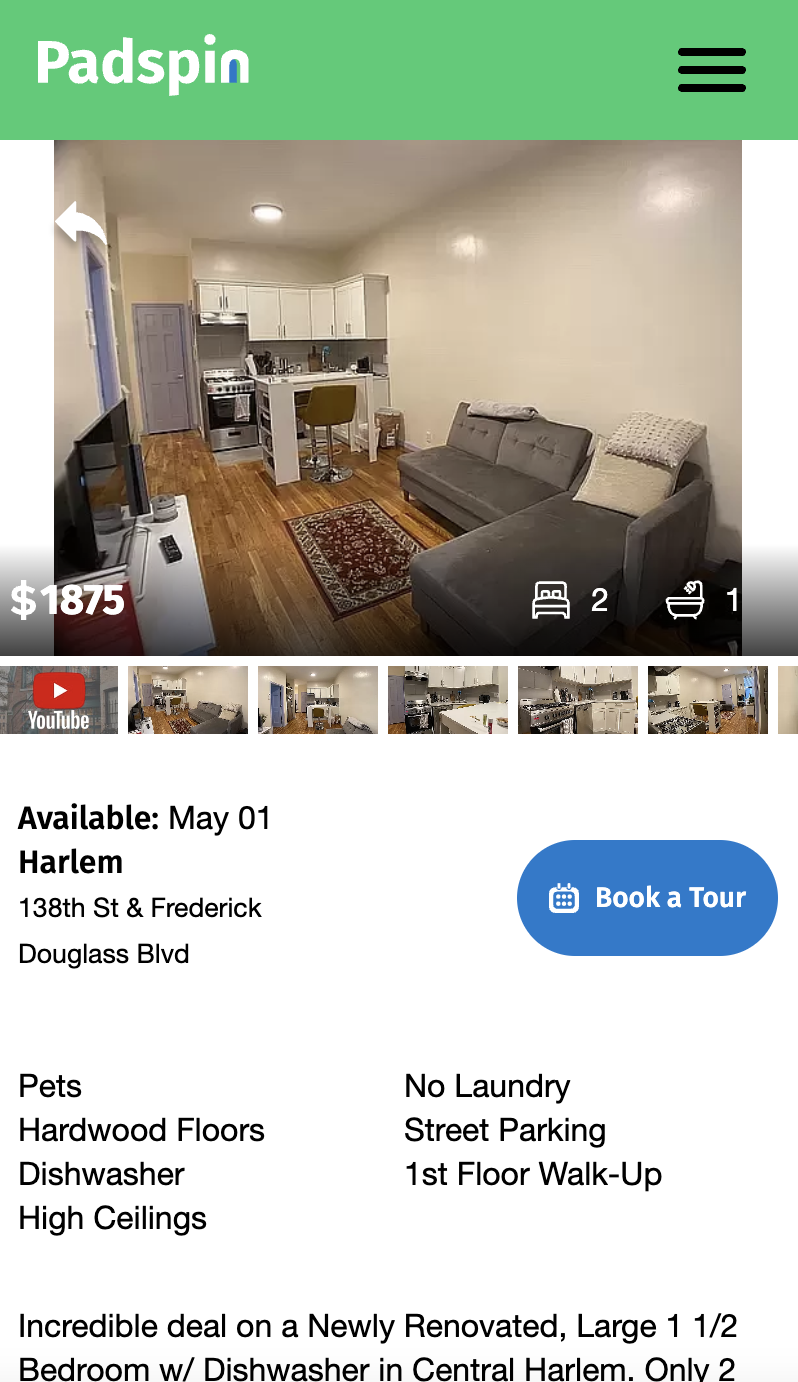Screen dimensions: 798x1382
Task: View the third thumbnail with the blue door
Action: [x=318, y=700]
